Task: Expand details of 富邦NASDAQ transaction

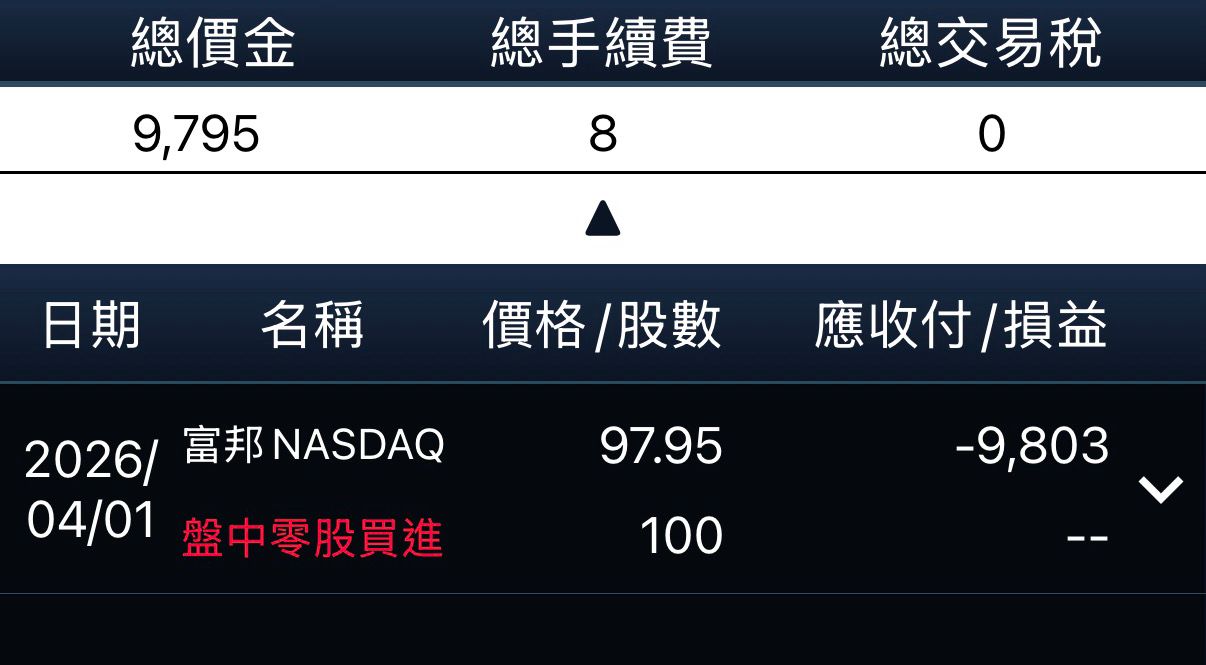Action: pos(1160,489)
